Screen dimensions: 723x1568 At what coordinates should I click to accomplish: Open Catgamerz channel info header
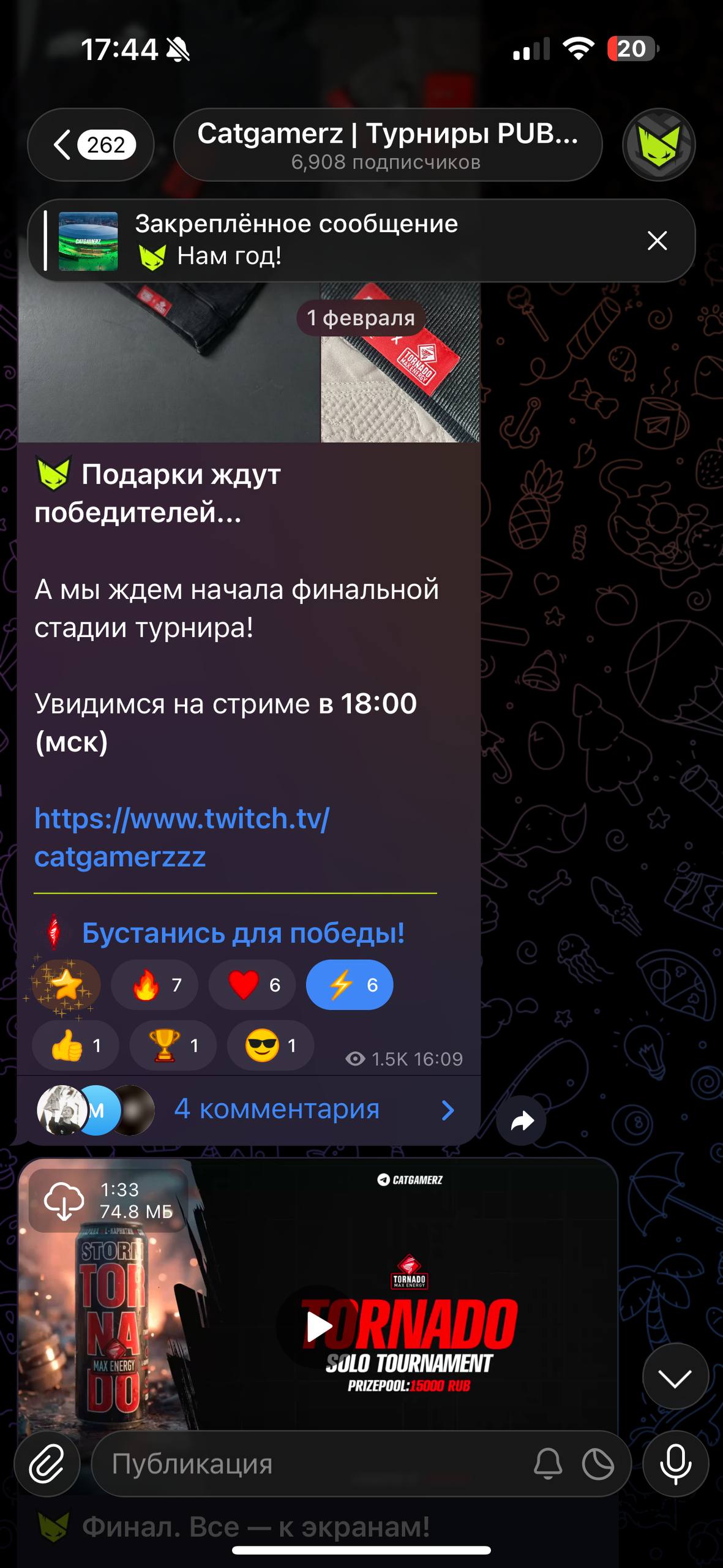coord(387,145)
